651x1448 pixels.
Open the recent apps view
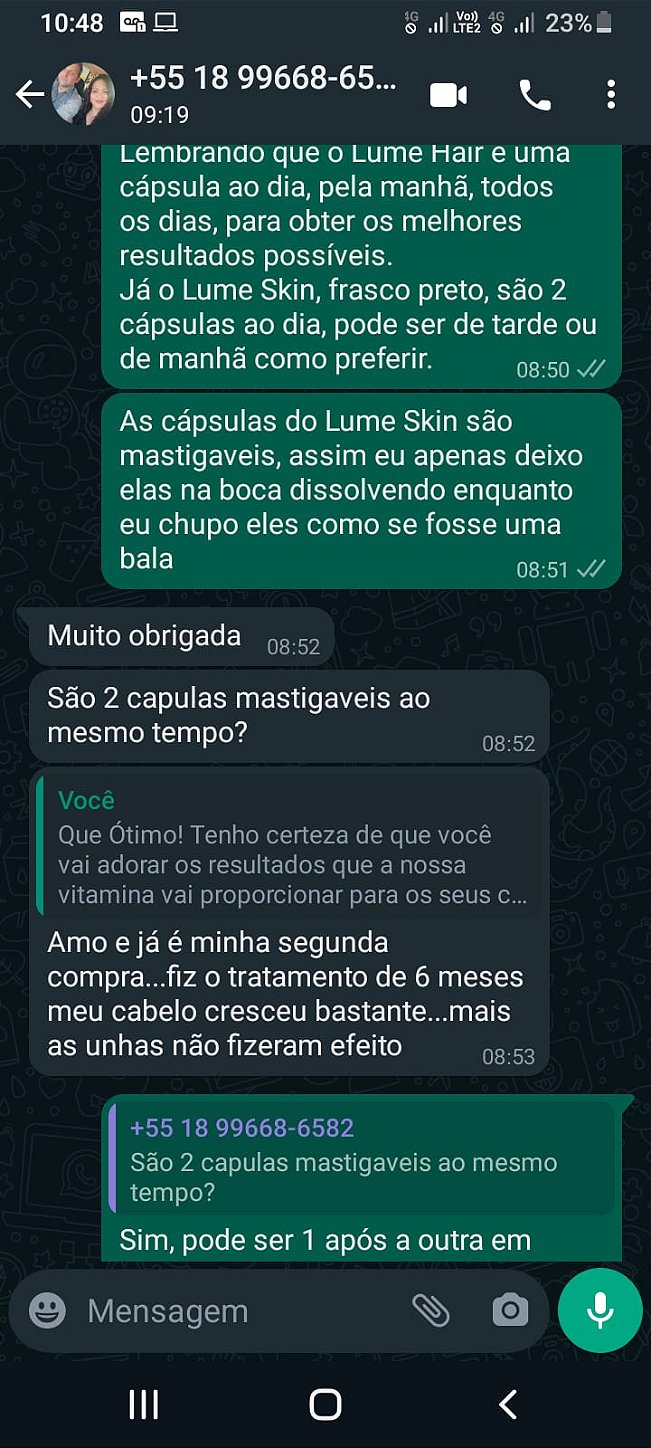144,1404
